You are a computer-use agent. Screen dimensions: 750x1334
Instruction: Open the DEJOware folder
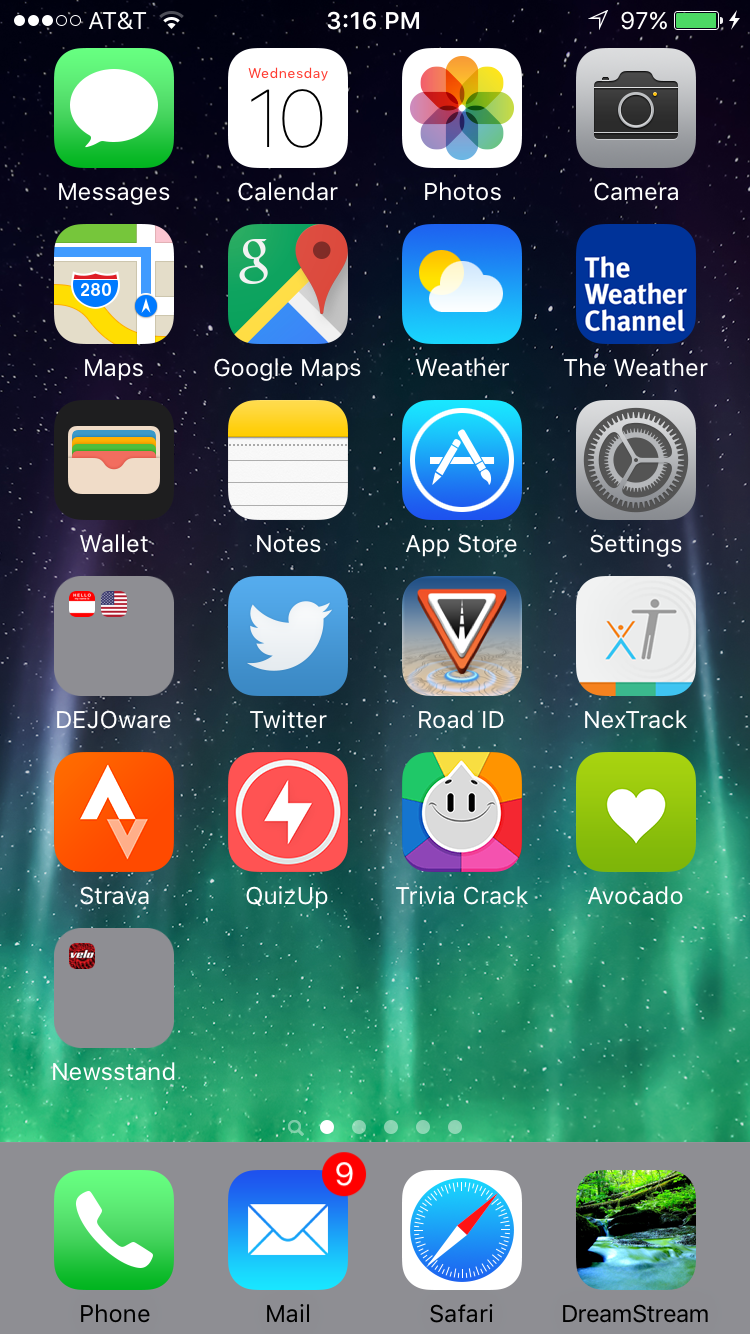pos(114,636)
